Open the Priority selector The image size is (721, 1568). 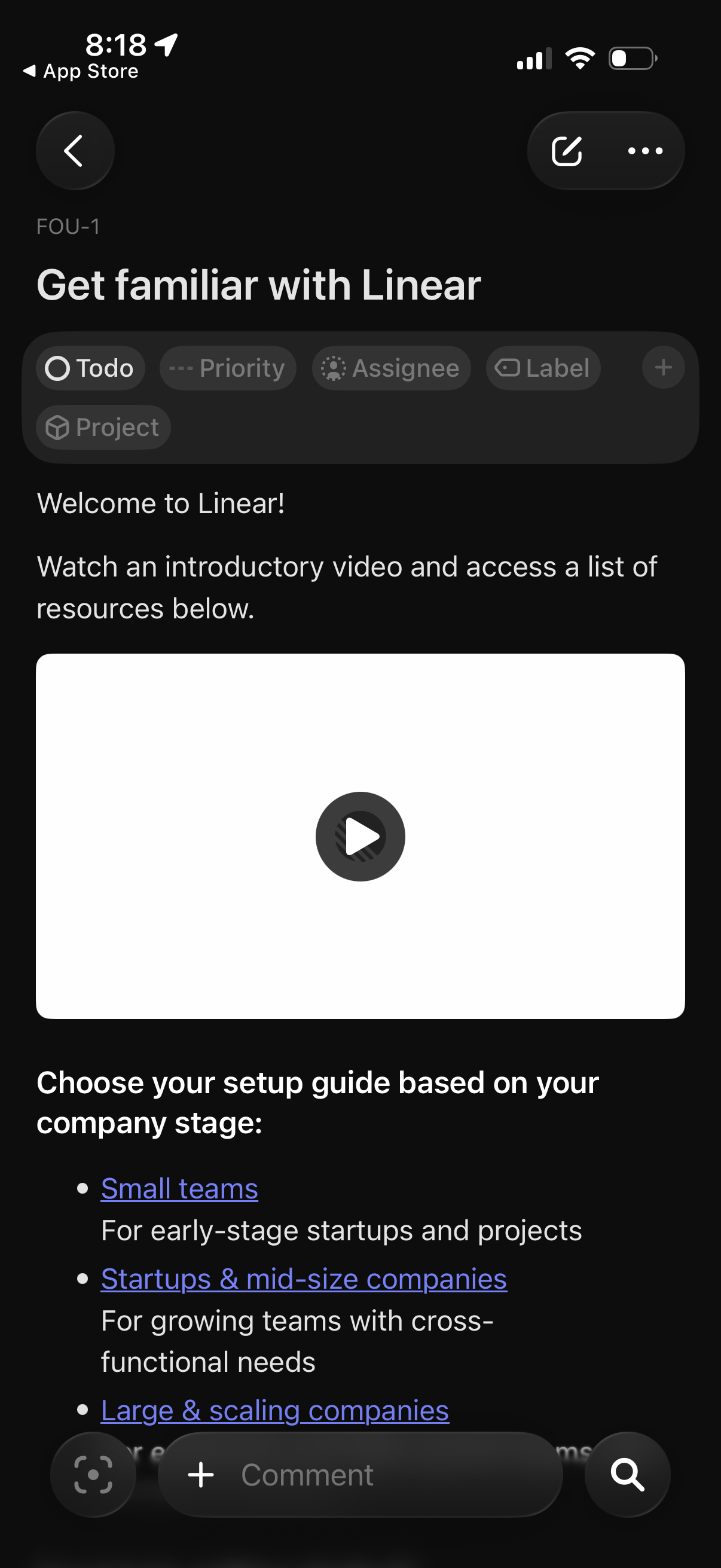[227, 368]
